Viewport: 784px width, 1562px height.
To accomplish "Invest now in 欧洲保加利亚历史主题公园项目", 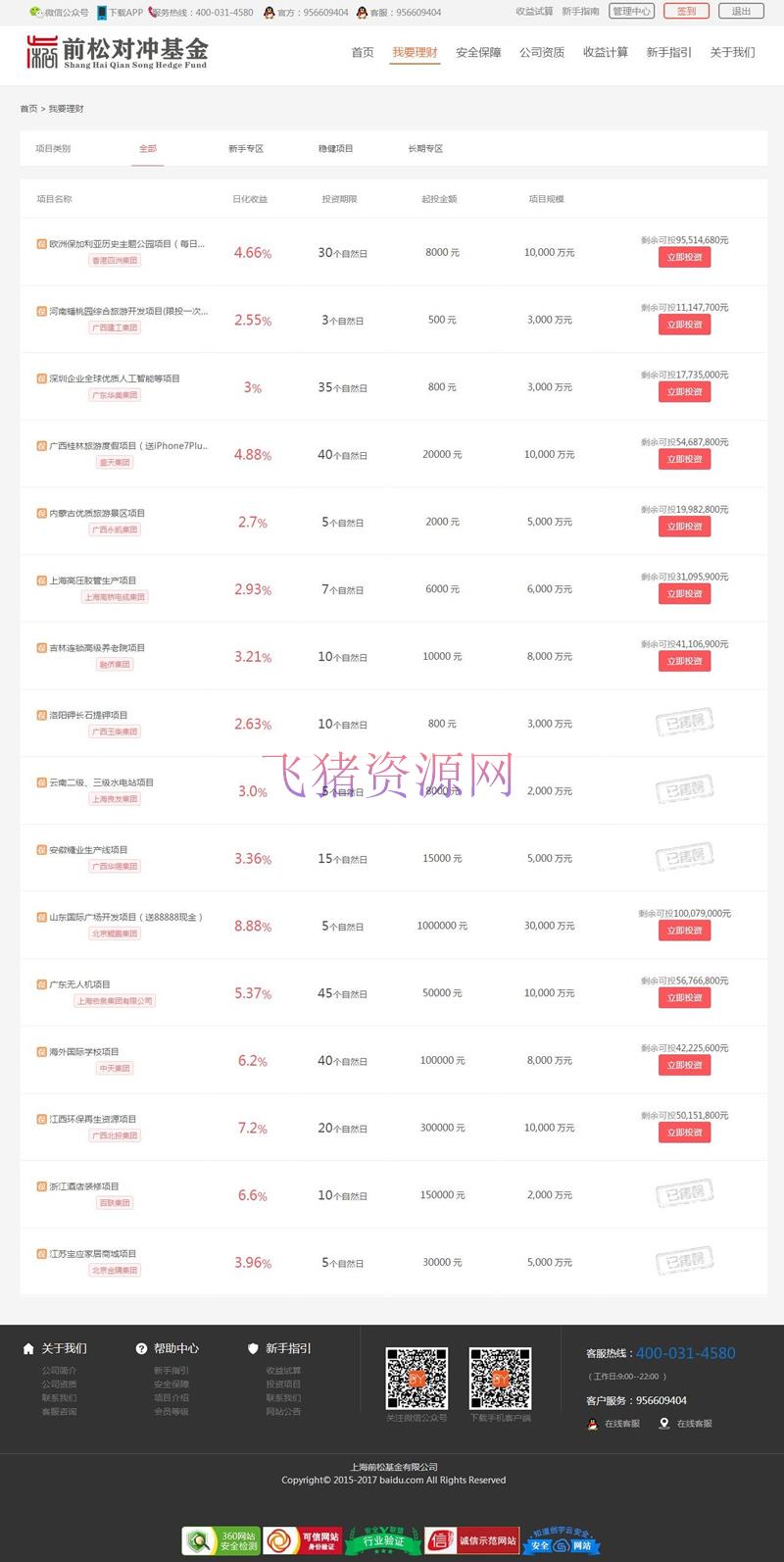I will tap(684, 258).
